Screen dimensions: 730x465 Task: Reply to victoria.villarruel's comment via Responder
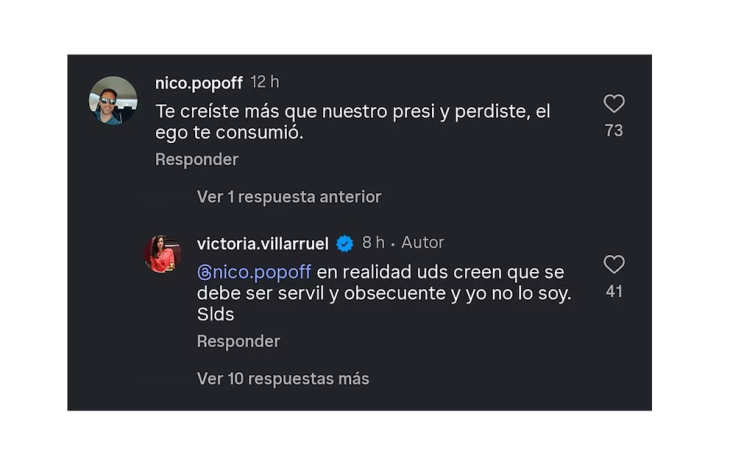point(238,342)
